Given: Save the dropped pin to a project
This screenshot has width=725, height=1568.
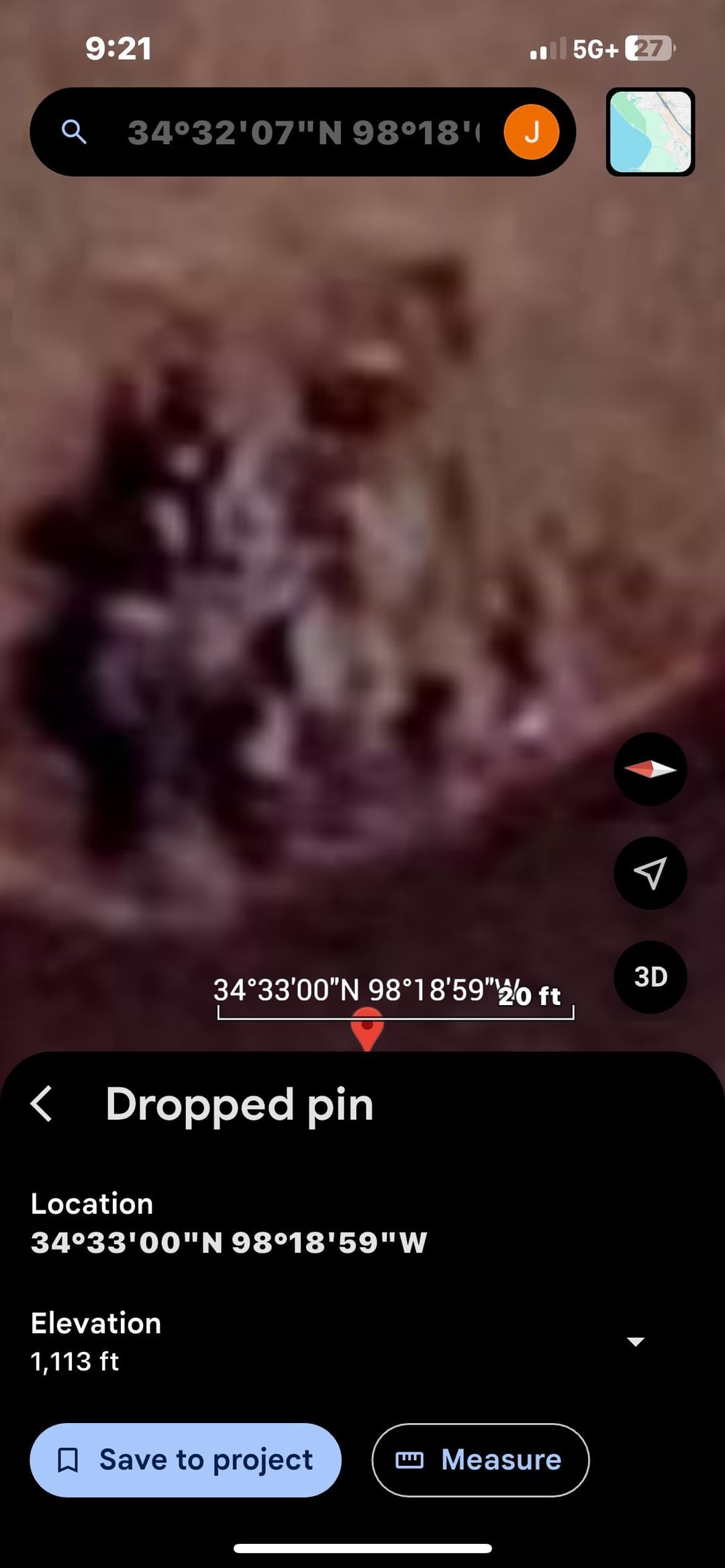Looking at the screenshot, I should click(185, 1460).
